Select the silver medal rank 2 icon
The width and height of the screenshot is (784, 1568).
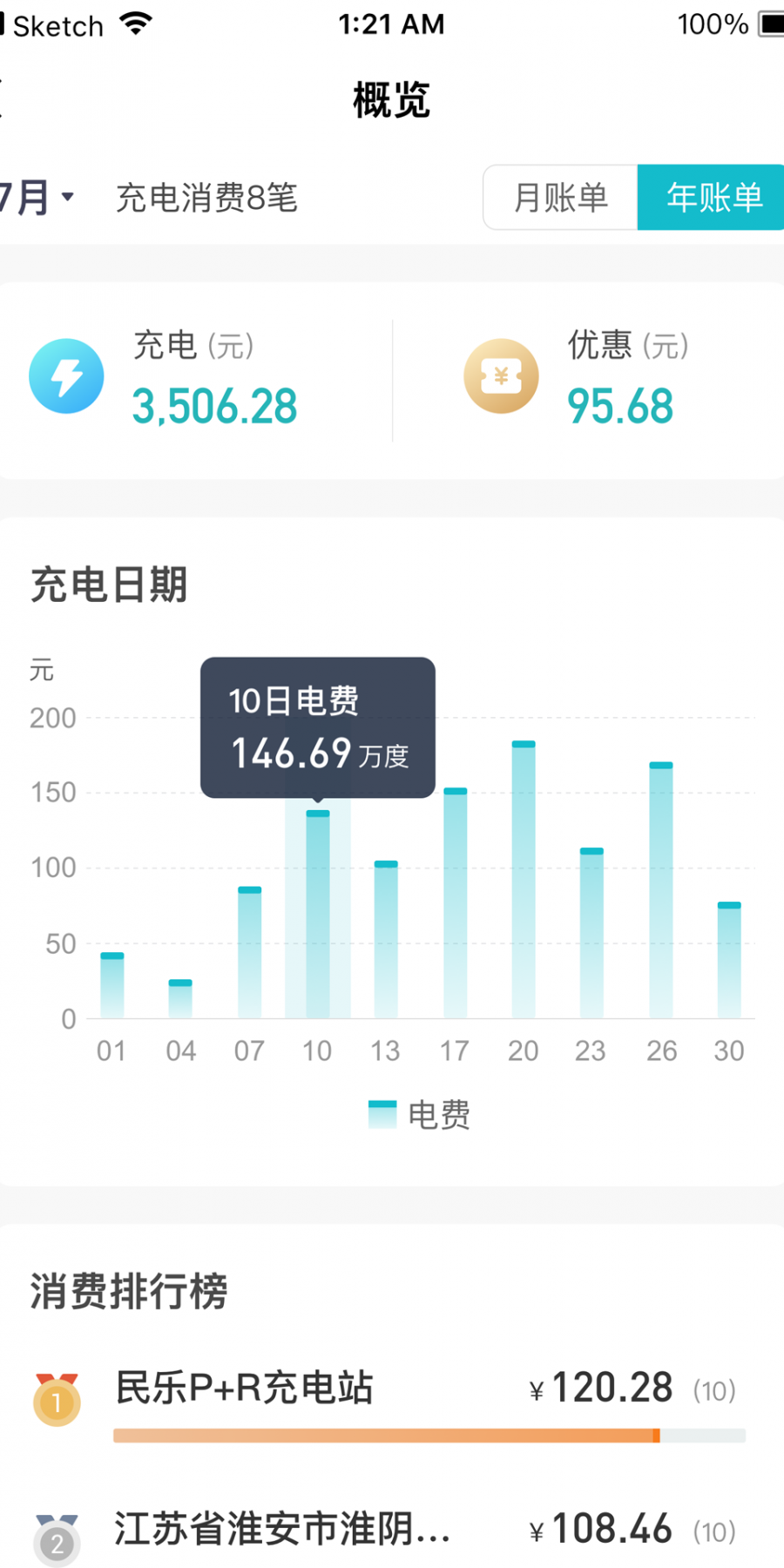tap(57, 1542)
